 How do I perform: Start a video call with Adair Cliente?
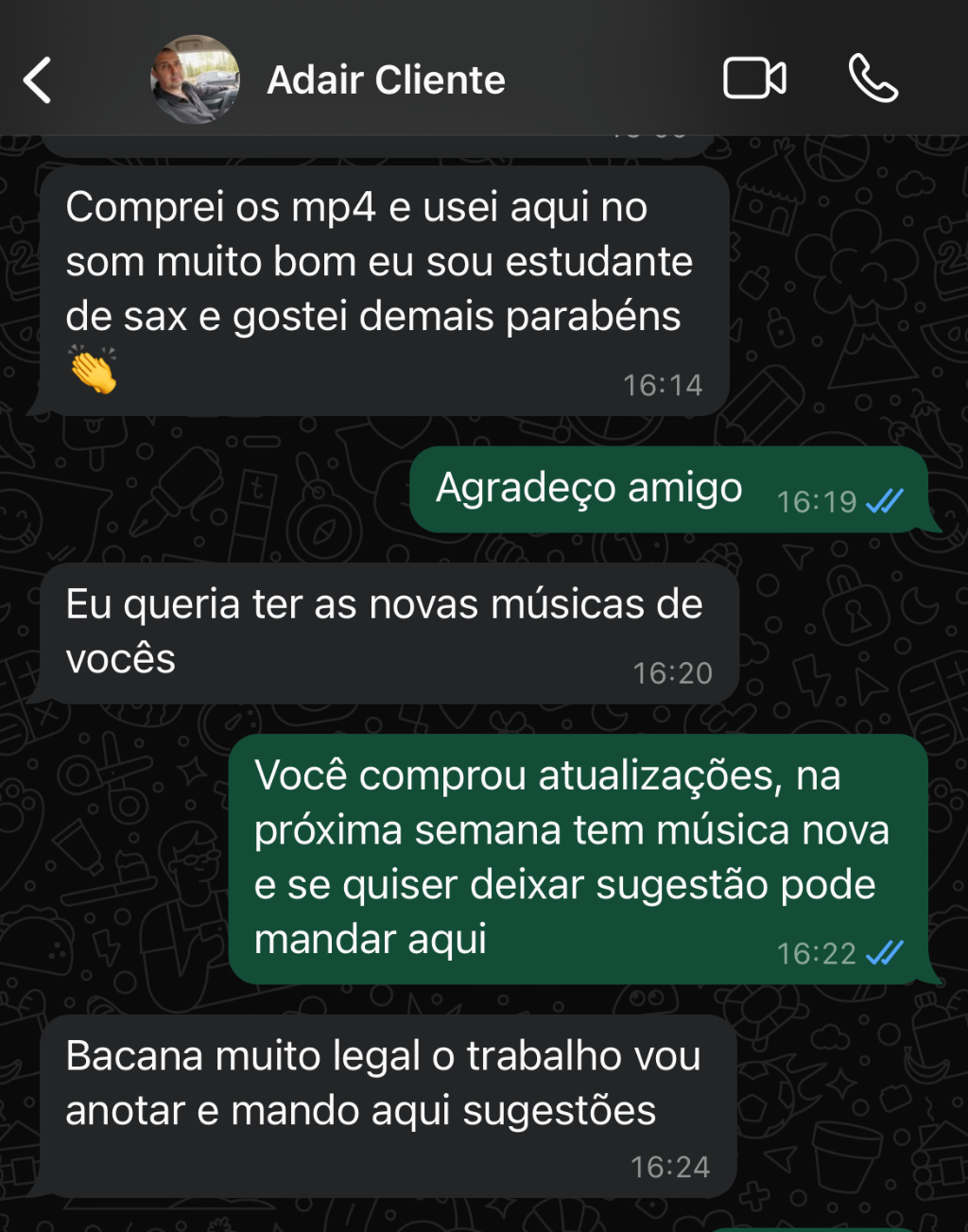coord(754,78)
